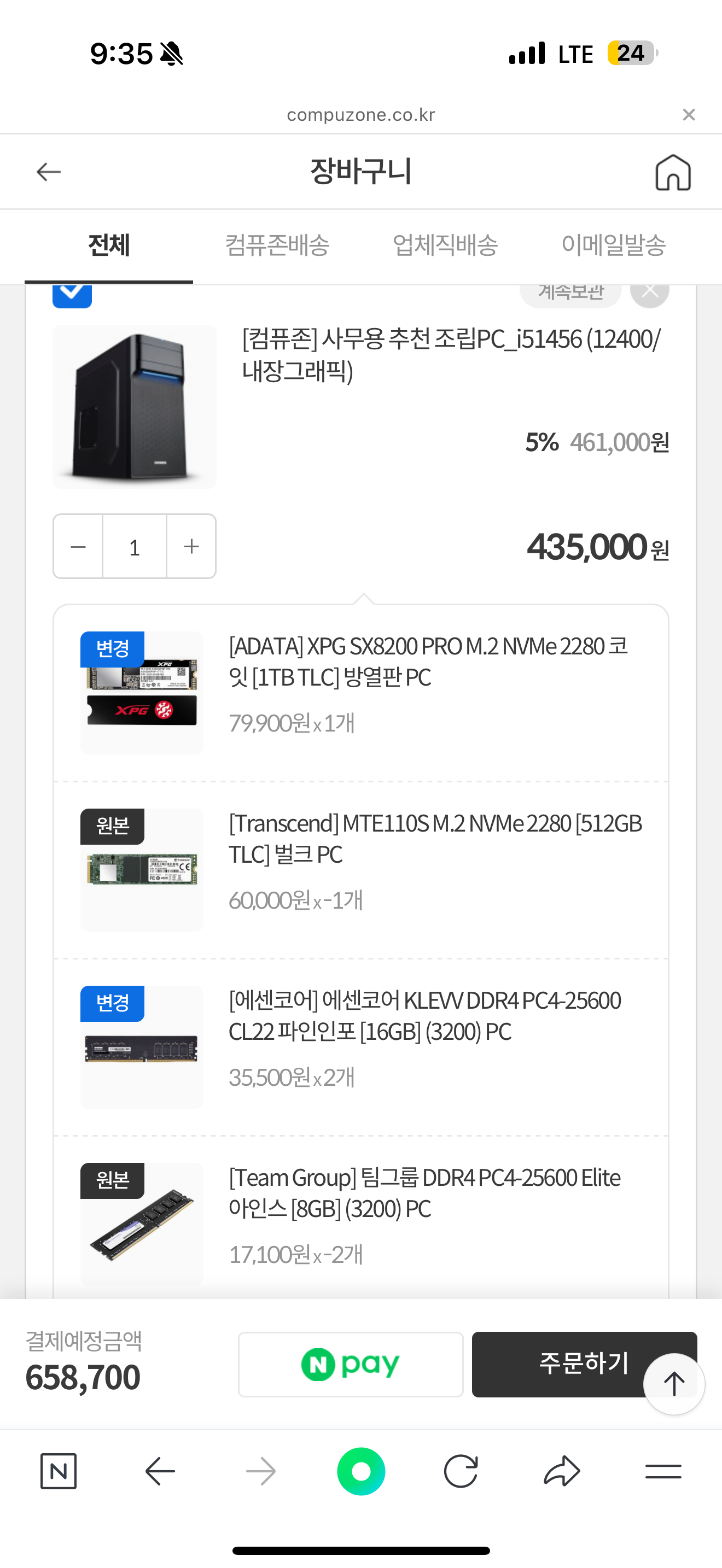Share the page from the browser bar
This screenshot has height=1568, width=722.
point(562,1472)
